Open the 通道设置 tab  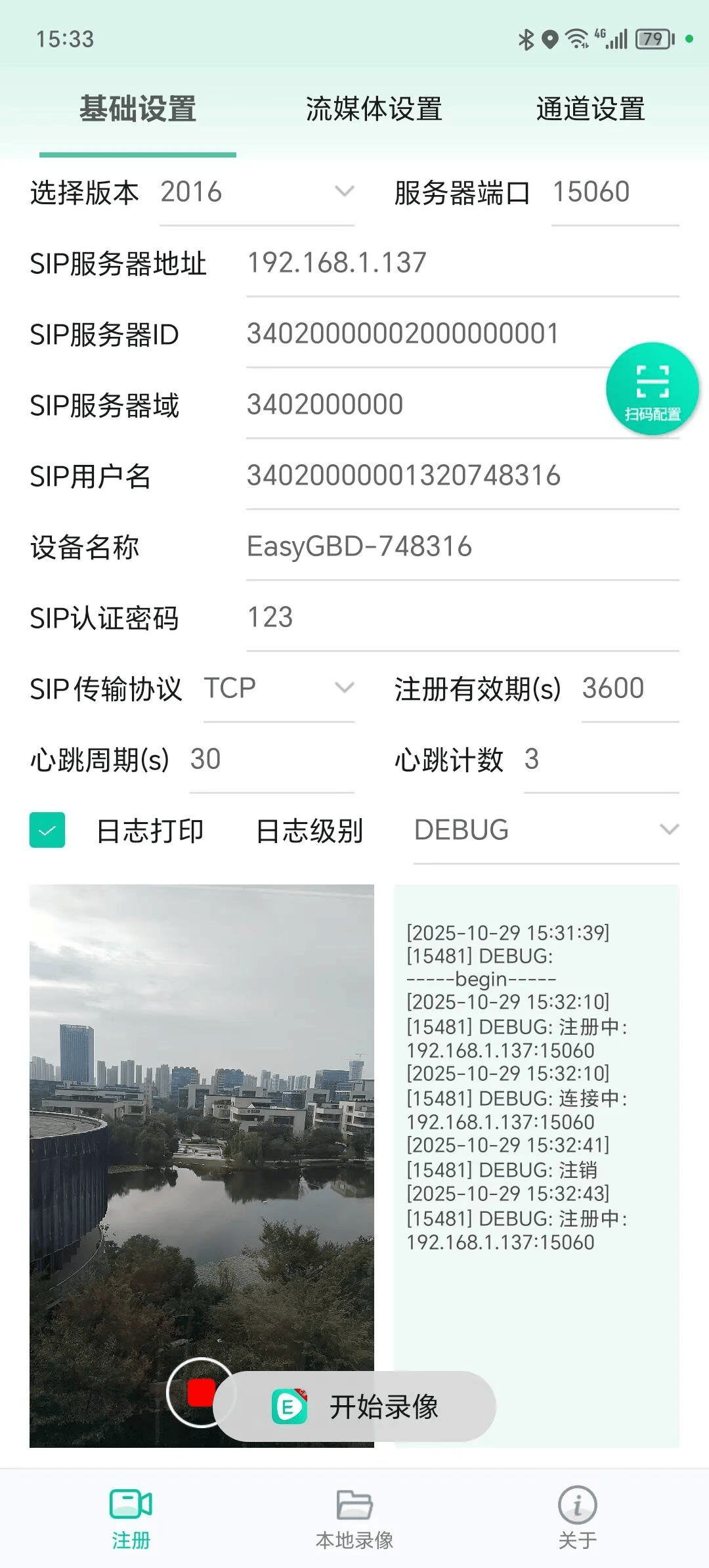pos(590,109)
